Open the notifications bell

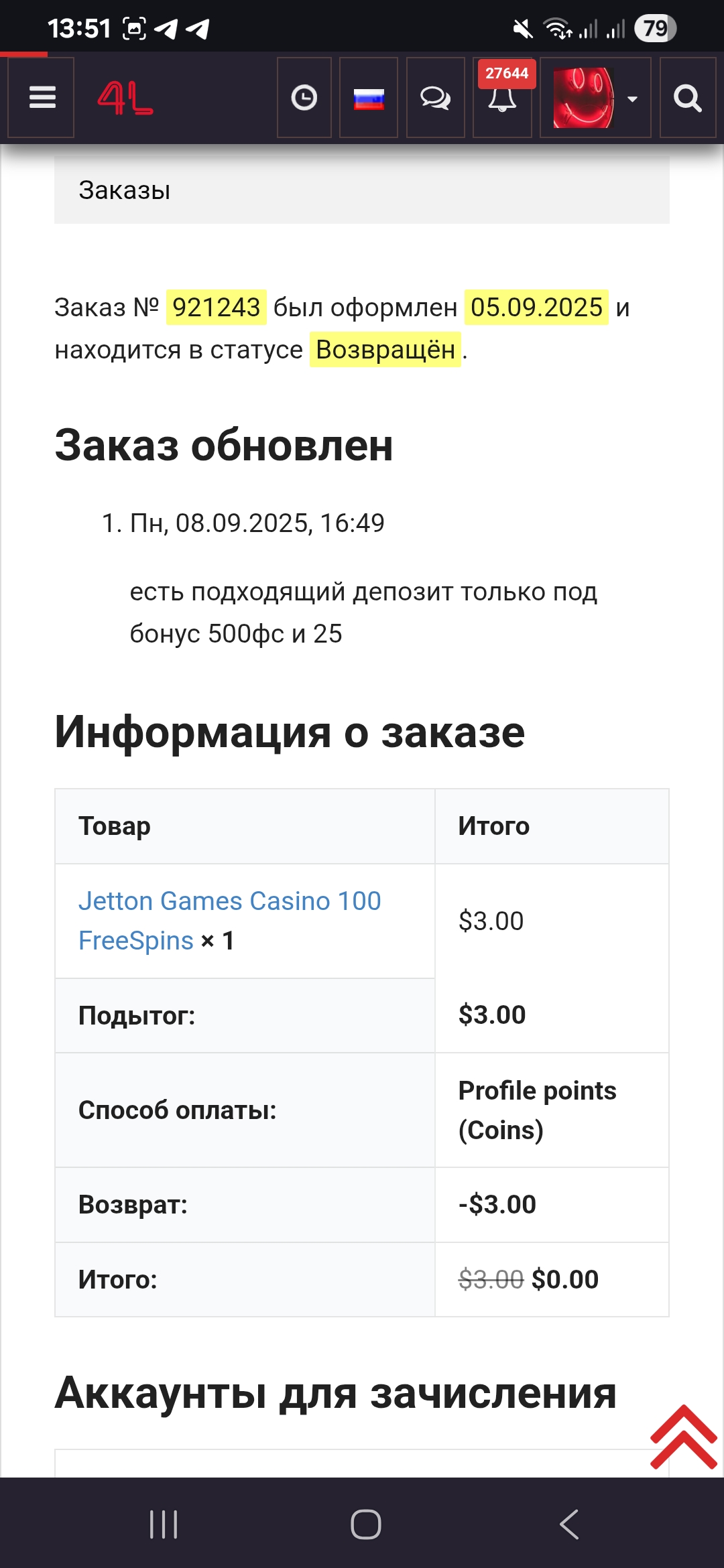[x=502, y=98]
